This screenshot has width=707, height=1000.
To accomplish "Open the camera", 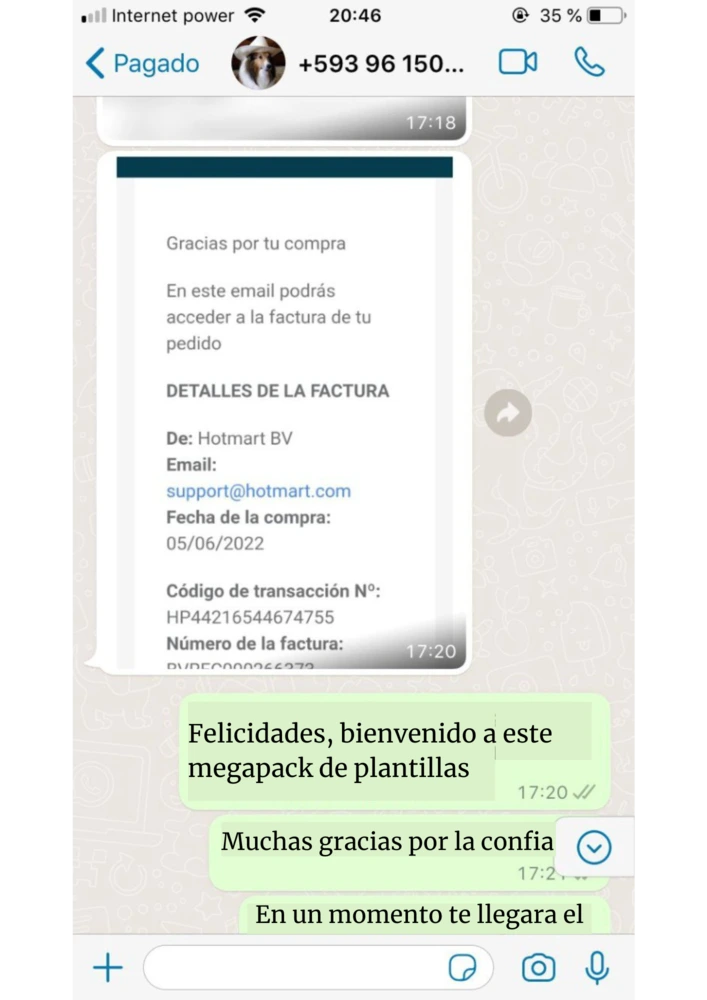I will pos(538,967).
